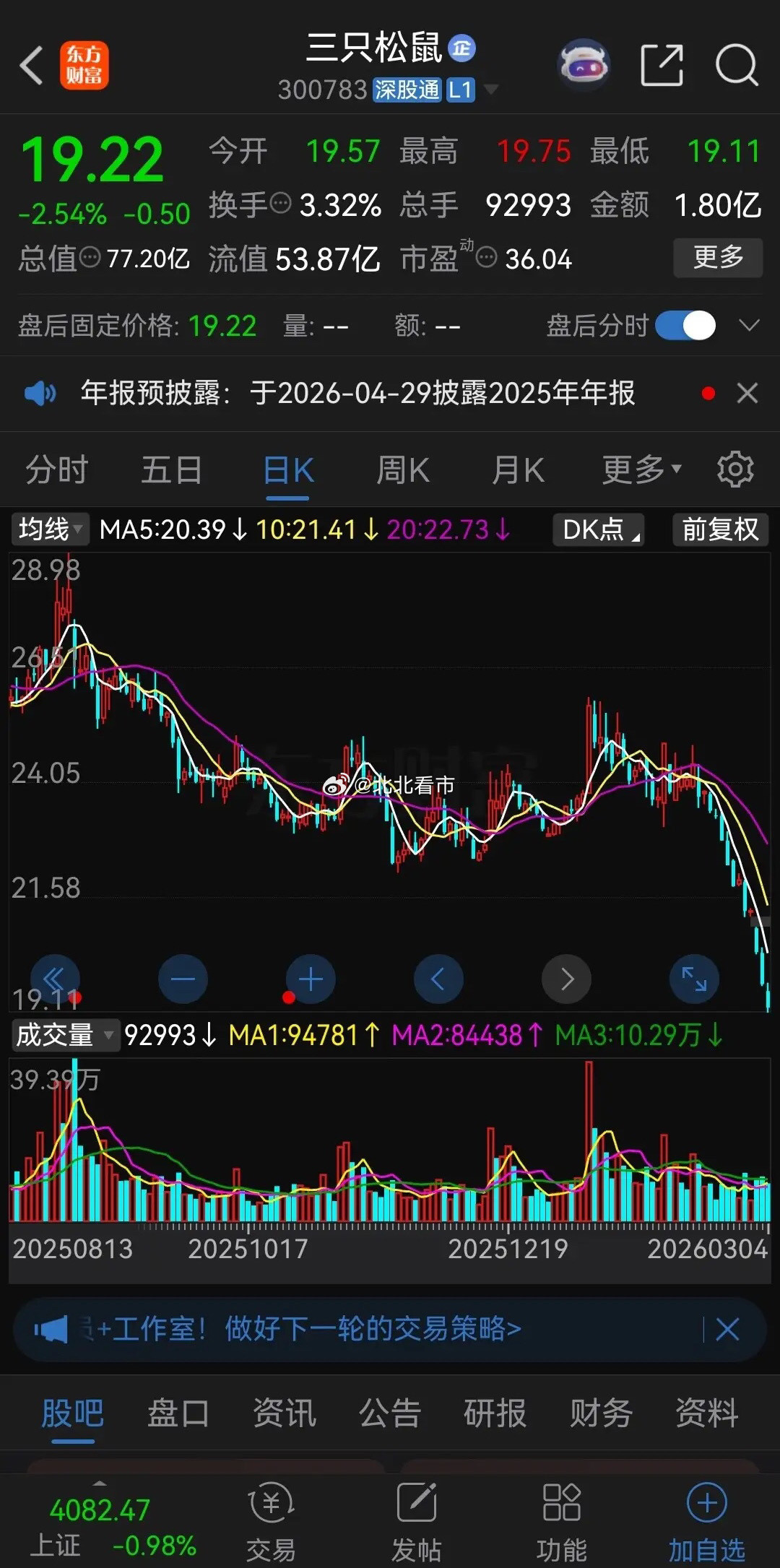Share this stock page

(663, 65)
